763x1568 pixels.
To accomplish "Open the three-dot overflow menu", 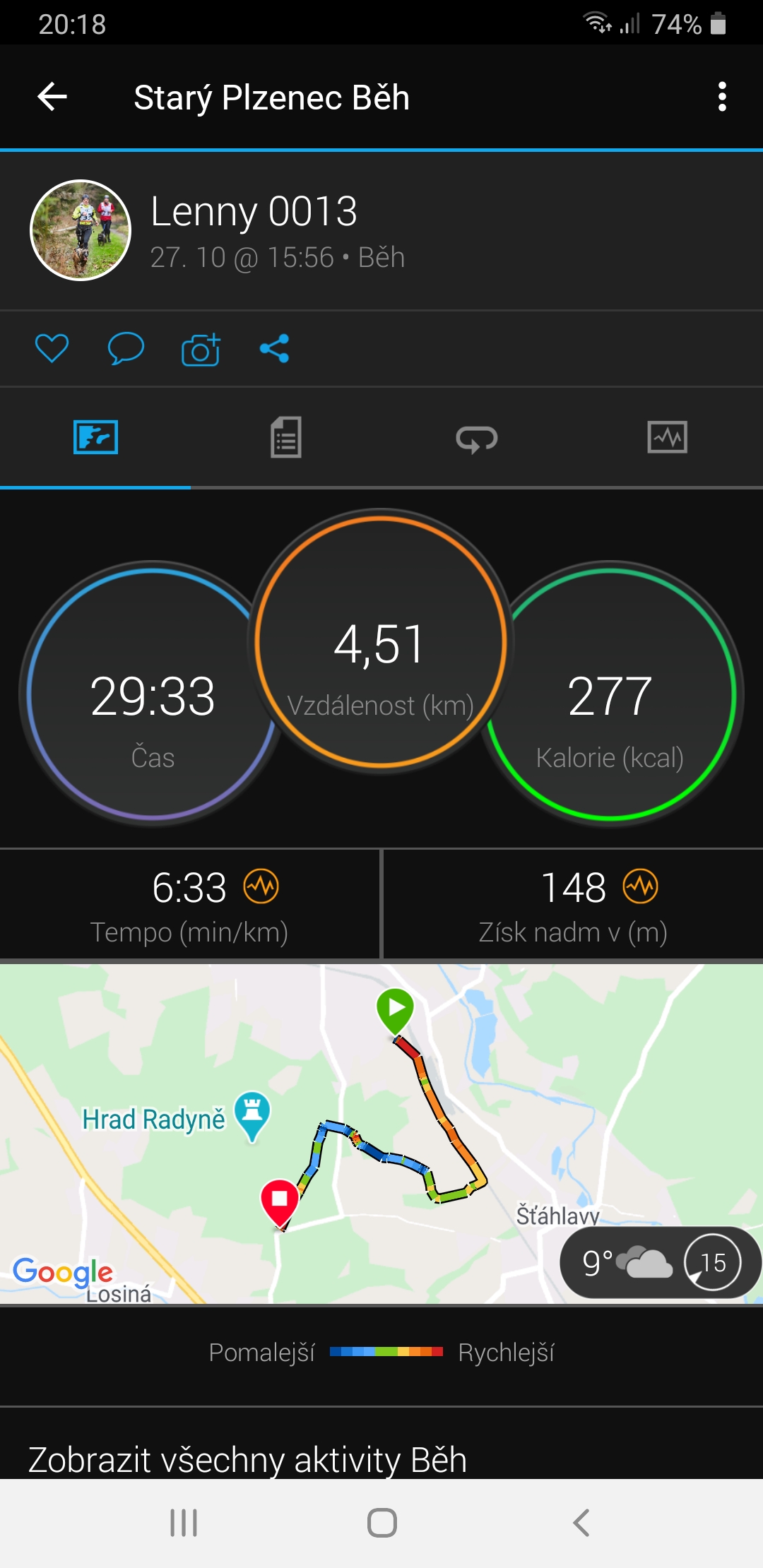I will 721,97.
